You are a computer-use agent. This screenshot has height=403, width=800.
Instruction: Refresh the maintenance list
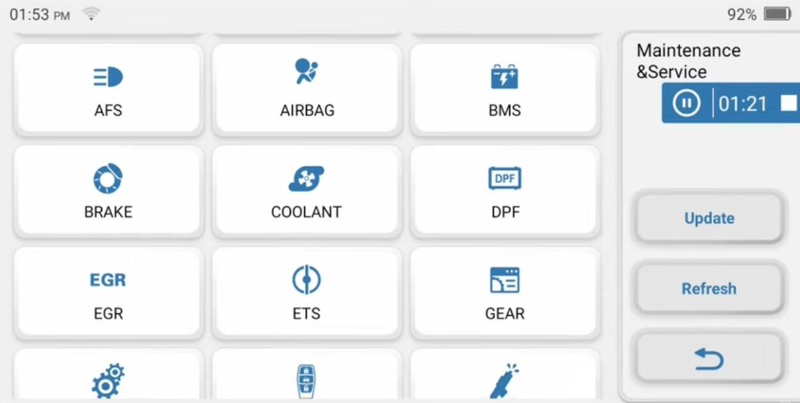(x=709, y=288)
